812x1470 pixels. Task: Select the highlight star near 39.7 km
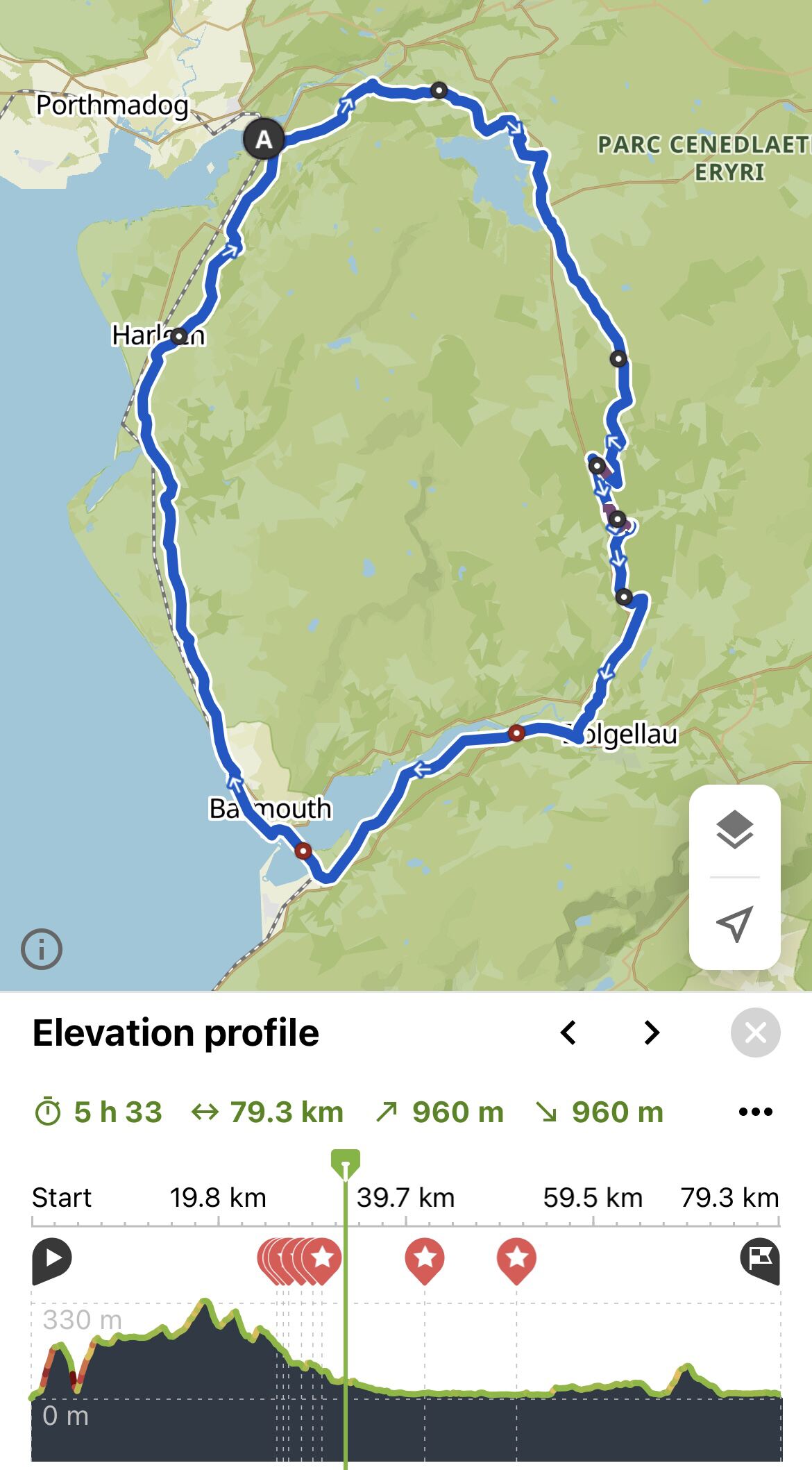point(425,1259)
